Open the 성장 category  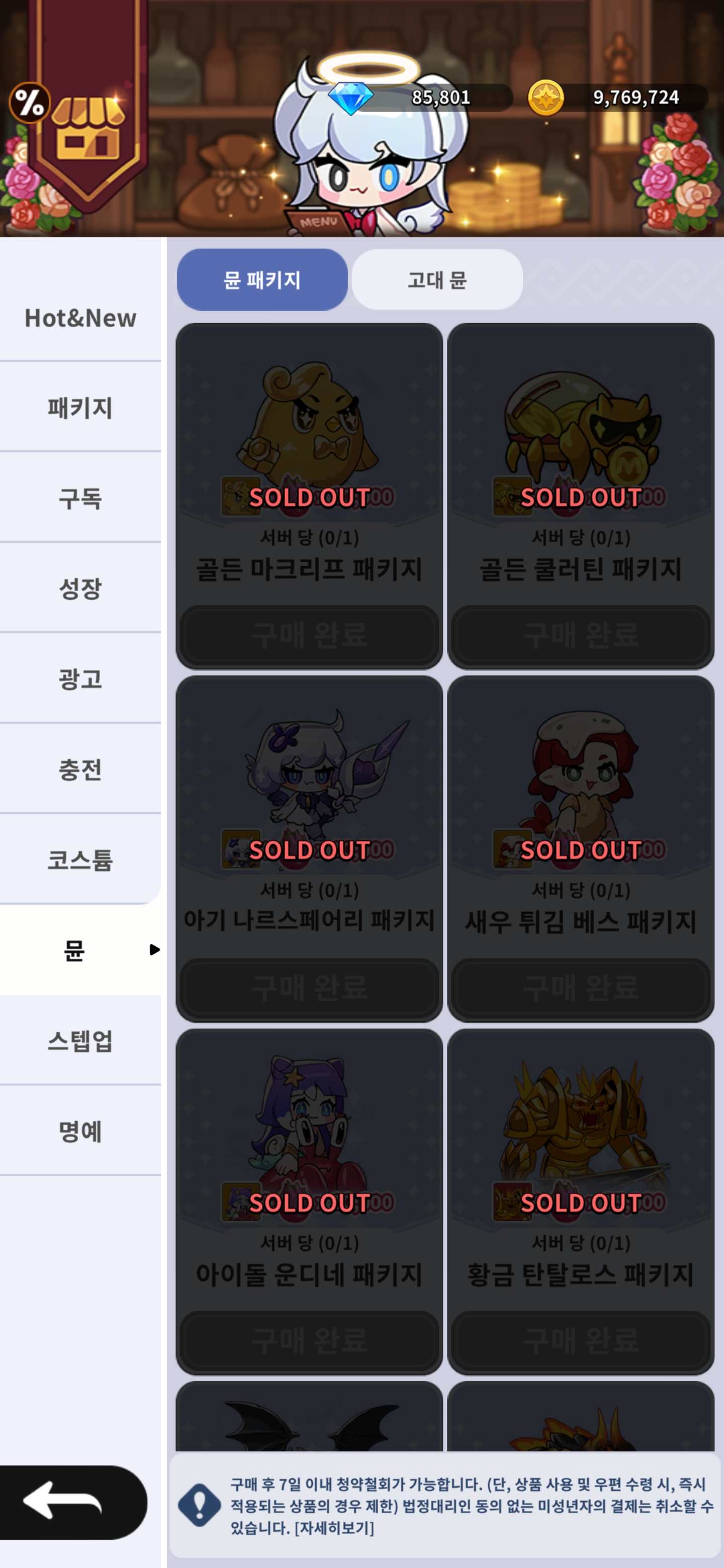80,588
